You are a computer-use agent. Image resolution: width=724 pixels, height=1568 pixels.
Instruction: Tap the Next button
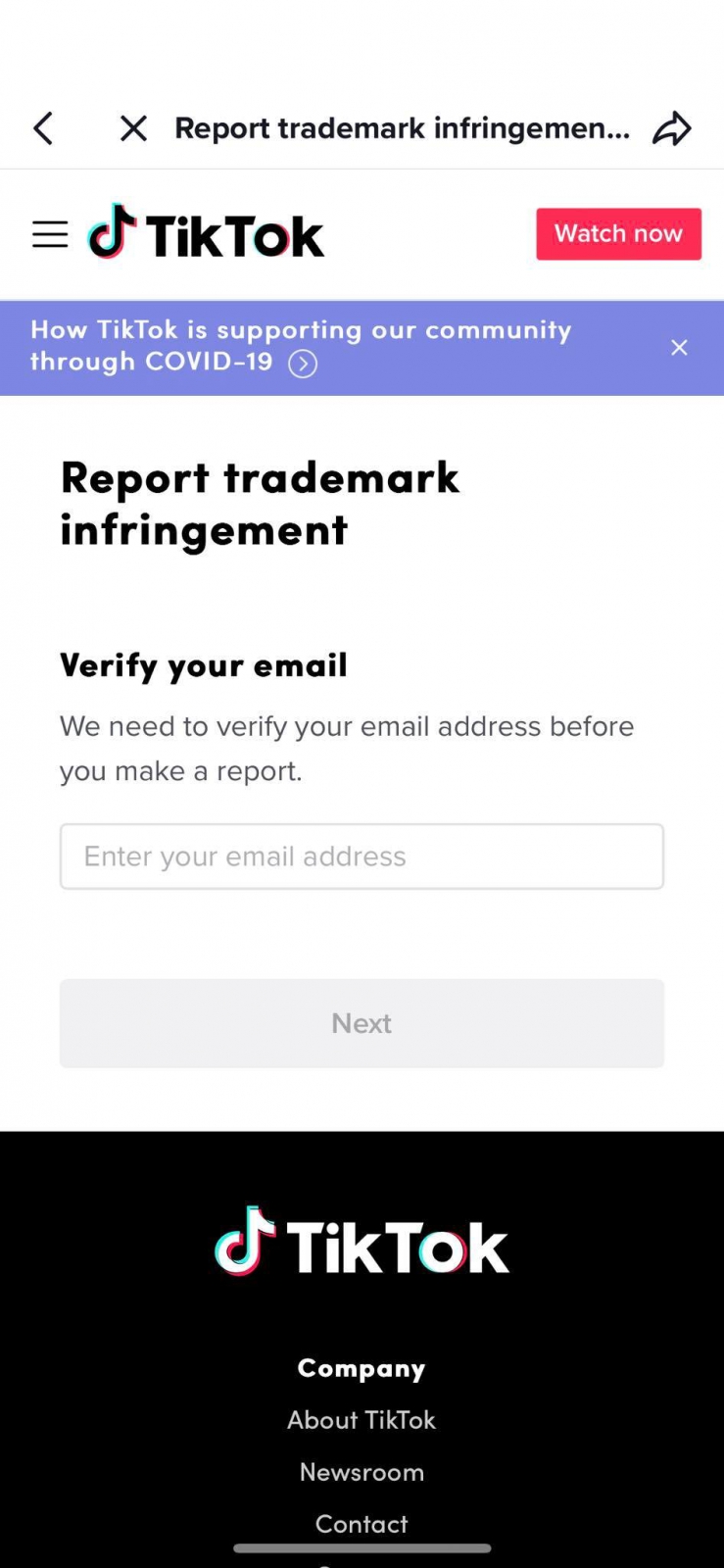point(362,1023)
